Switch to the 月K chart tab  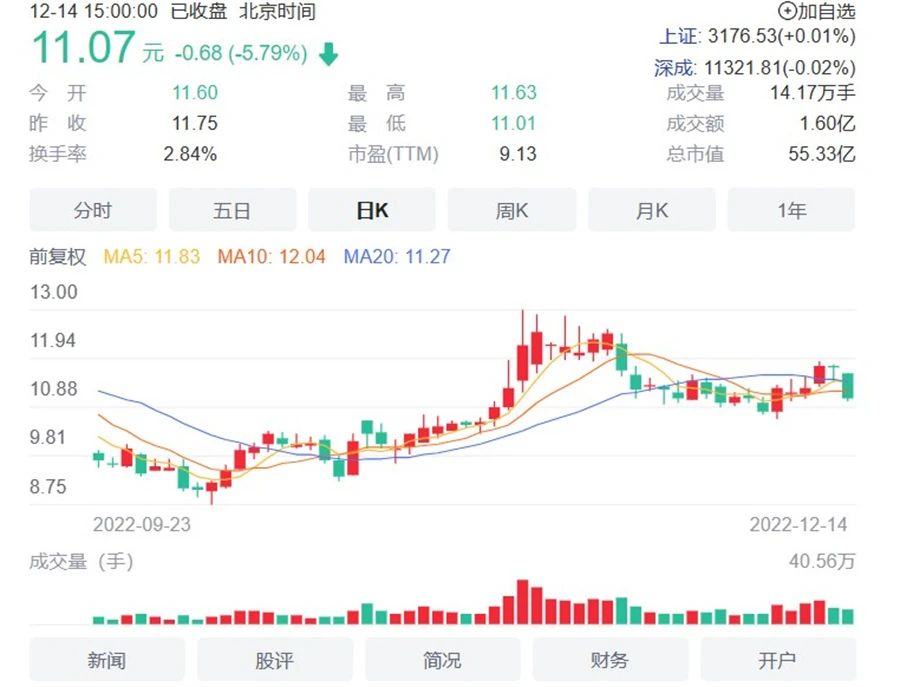(651, 211)
